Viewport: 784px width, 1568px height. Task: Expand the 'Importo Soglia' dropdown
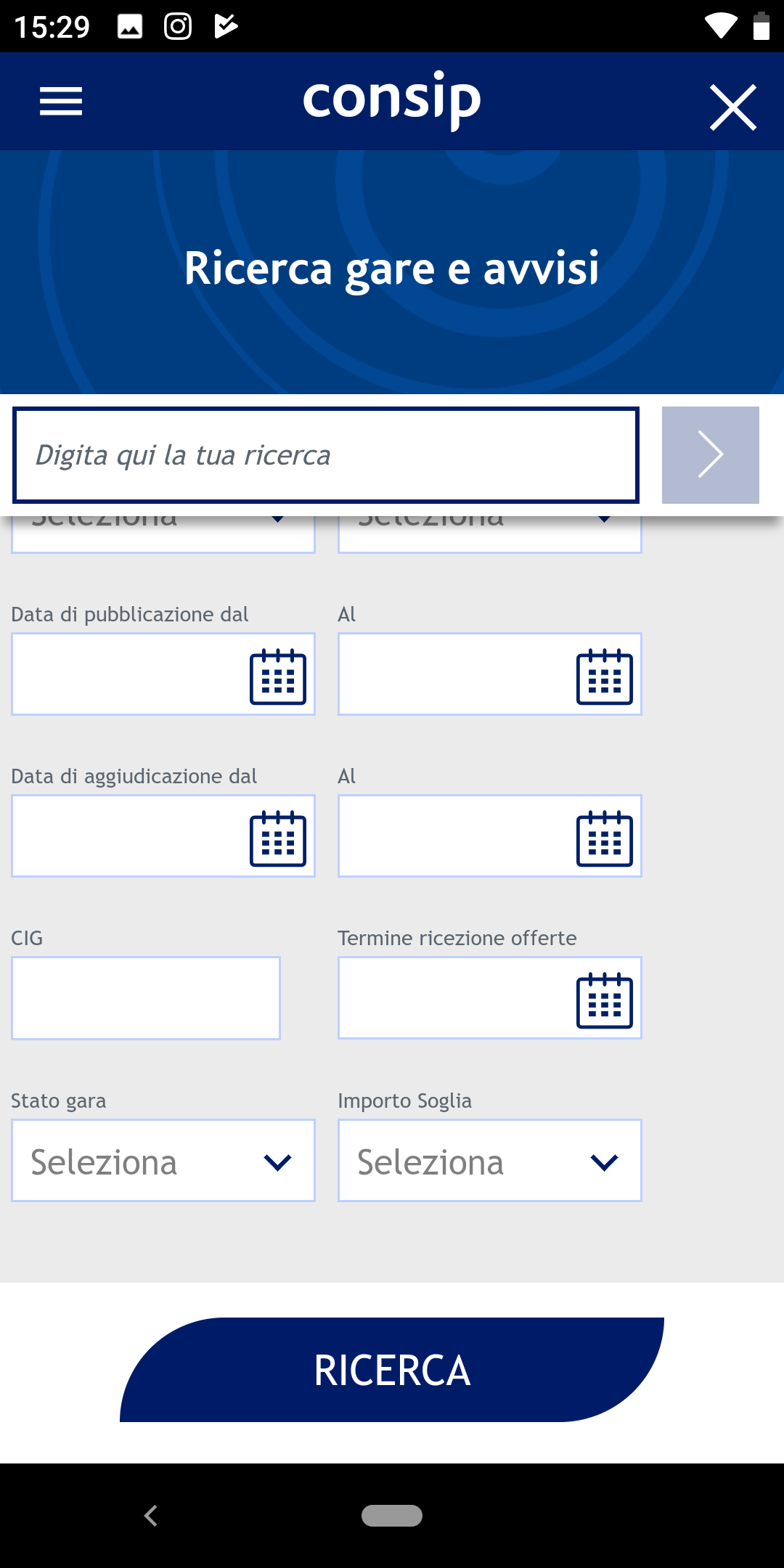tap(490, 1160)
